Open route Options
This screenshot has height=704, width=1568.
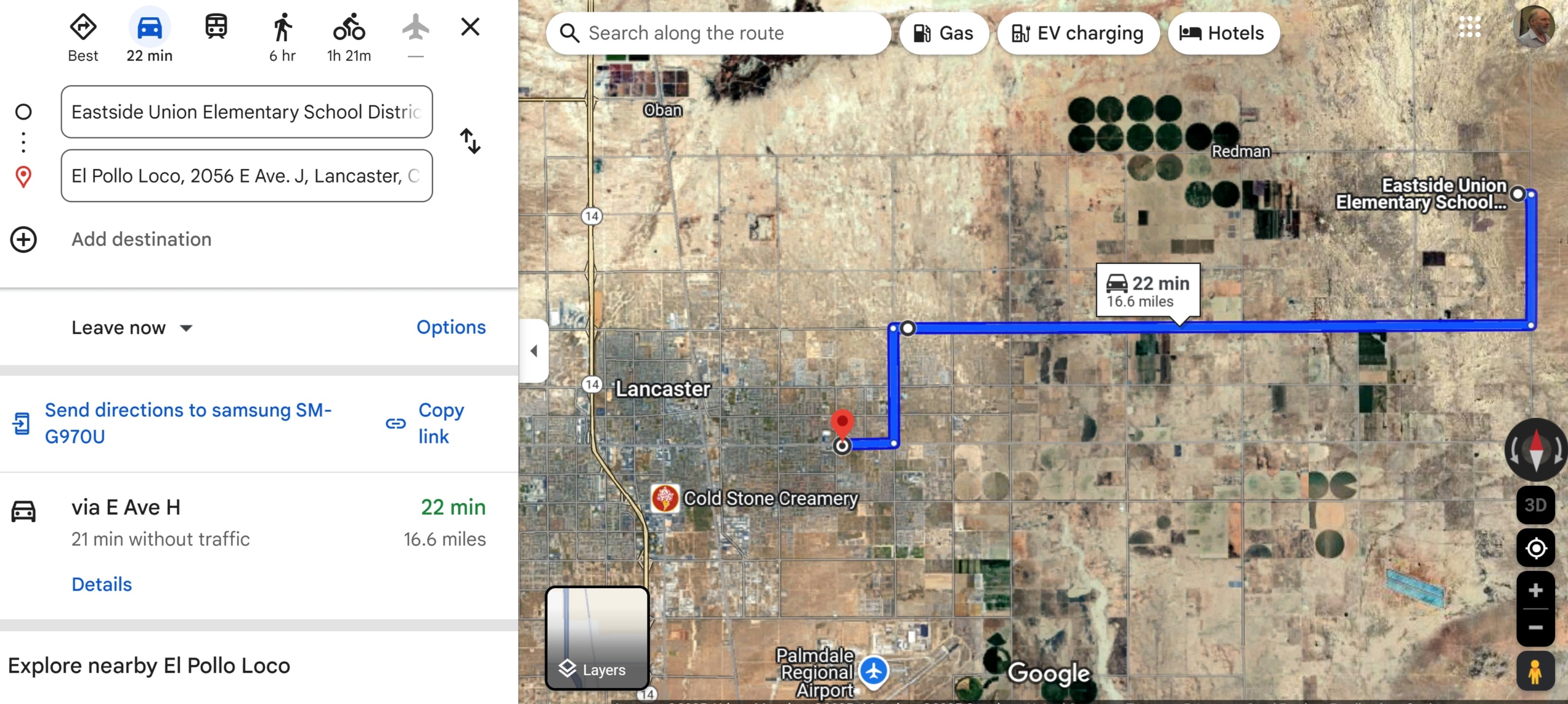(451, 327)
